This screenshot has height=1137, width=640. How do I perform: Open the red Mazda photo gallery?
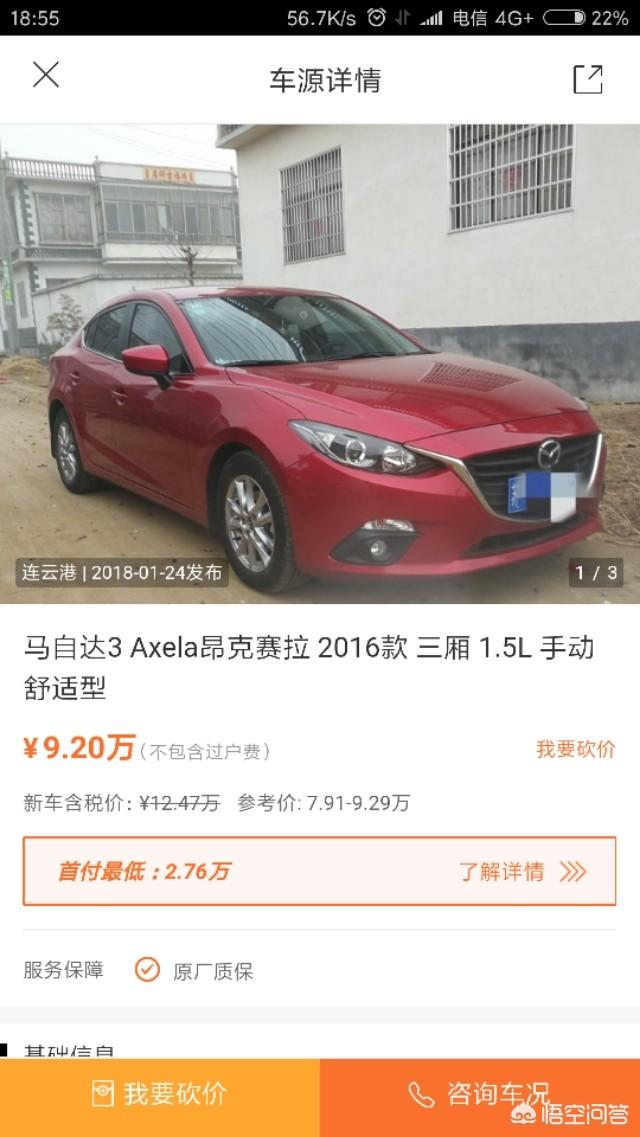coord(320,363)
